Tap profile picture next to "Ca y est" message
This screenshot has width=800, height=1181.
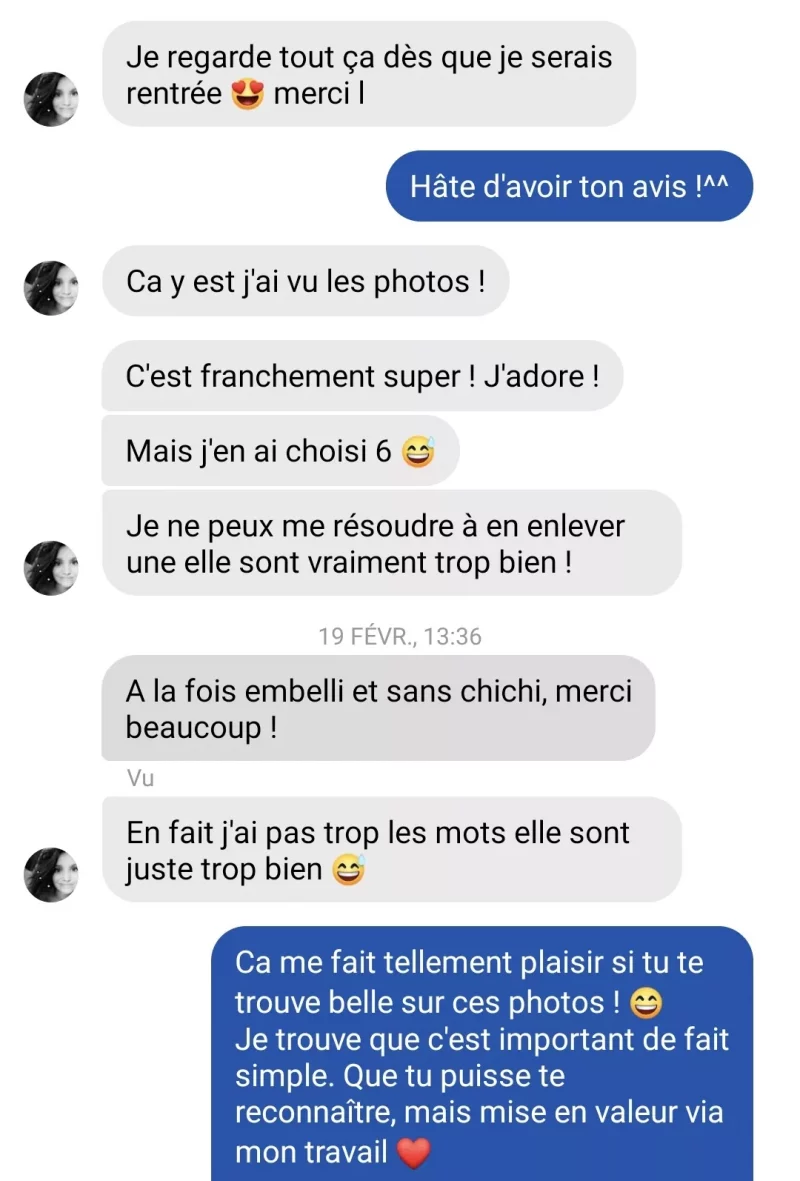point(51,288)
